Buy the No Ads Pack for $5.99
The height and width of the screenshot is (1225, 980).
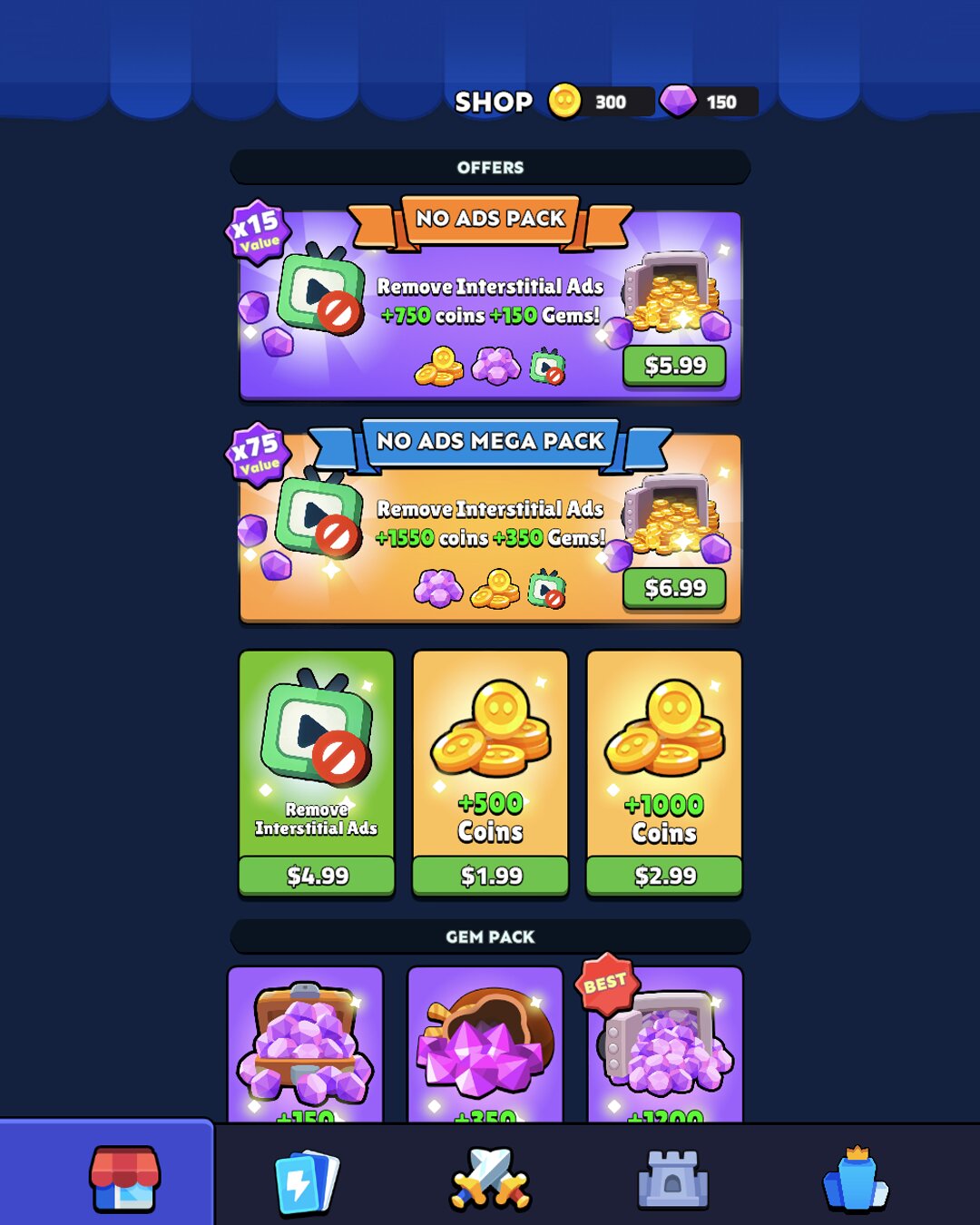point(674,366)
